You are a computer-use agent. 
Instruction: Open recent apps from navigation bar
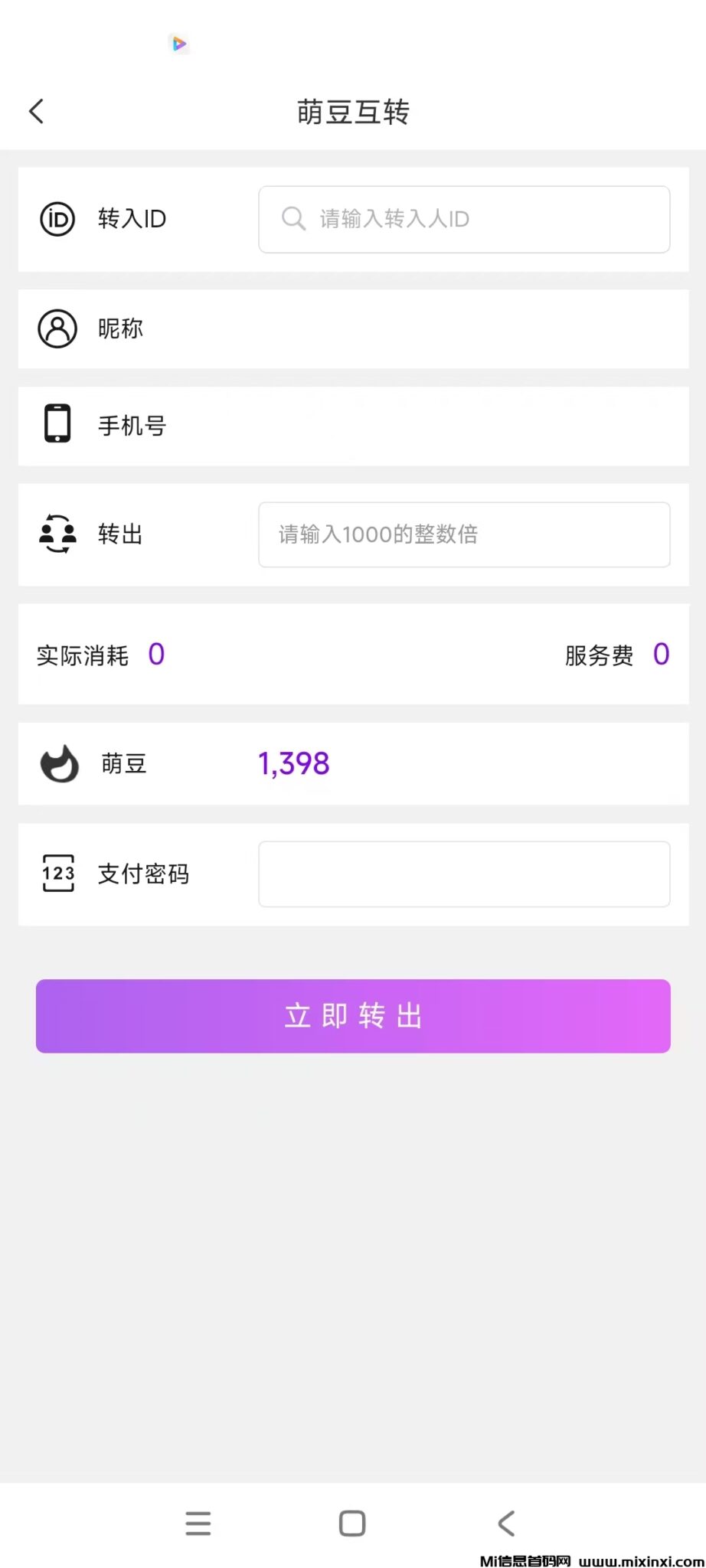pyautogui.click(x=198, y=1524)
